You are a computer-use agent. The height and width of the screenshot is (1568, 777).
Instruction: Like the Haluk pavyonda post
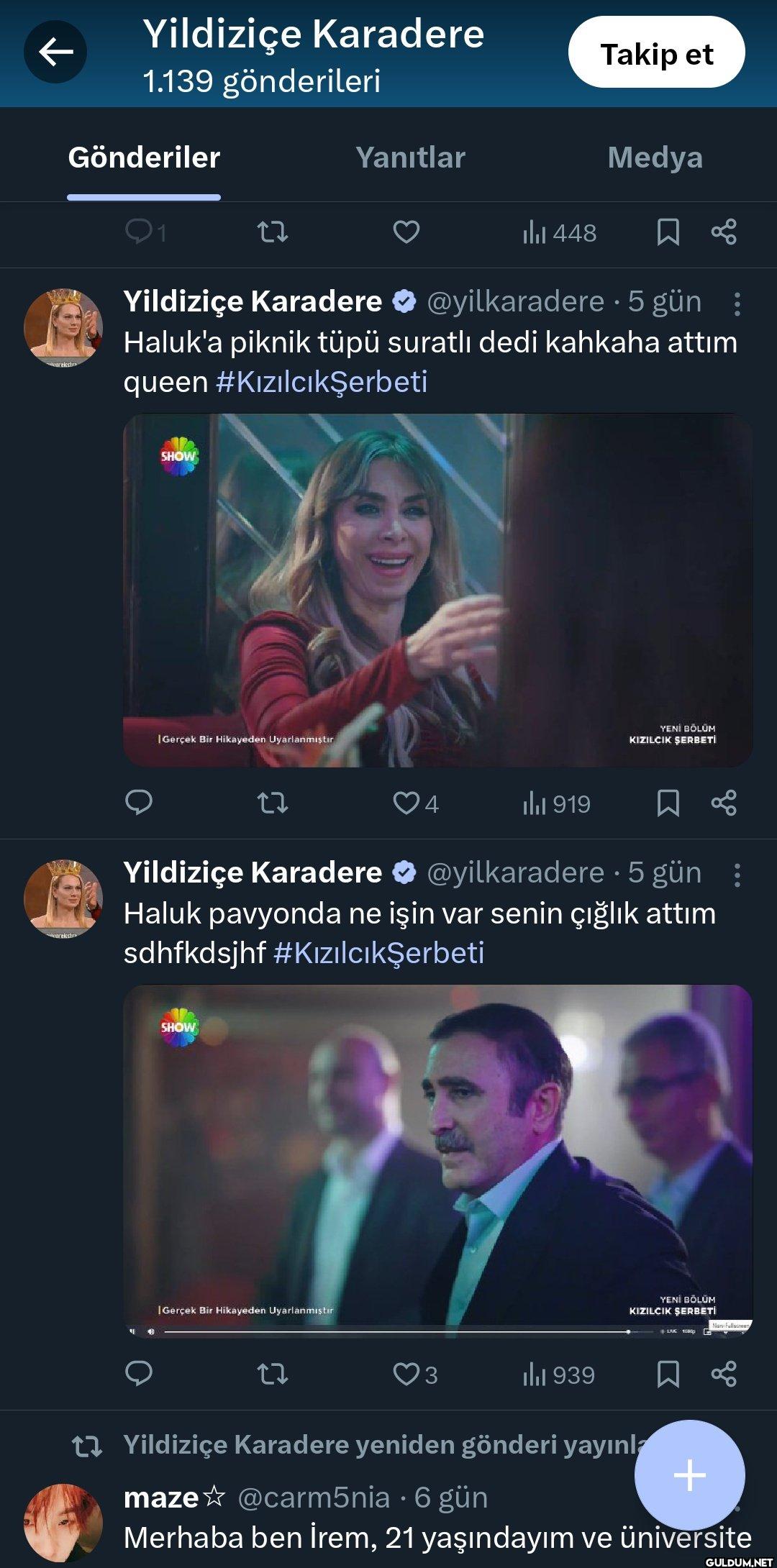tap(406, 1374)
